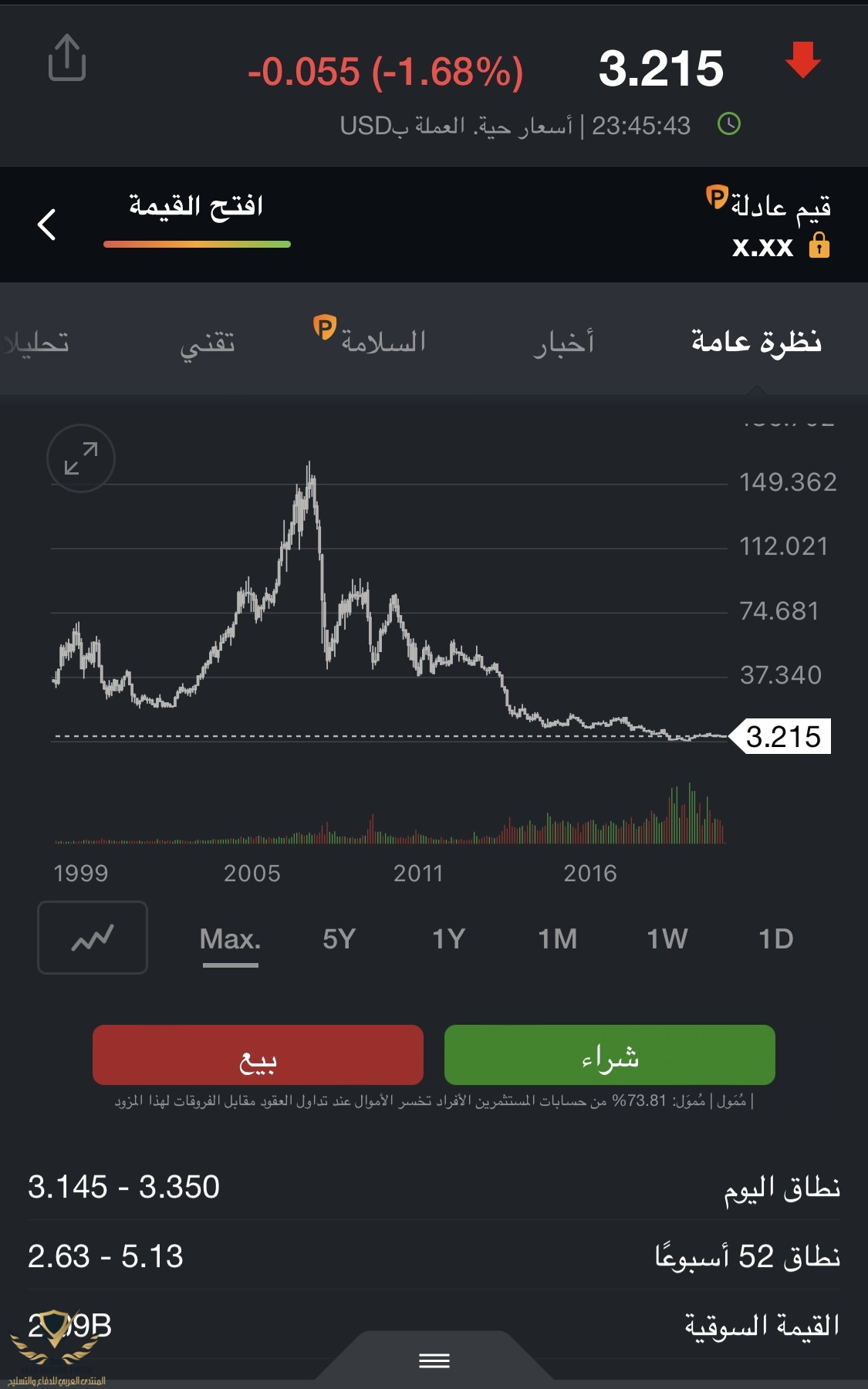Image resolution: width=868 pixels, height=1389 pixels.
Task: Expand the chart to full screen
Action: pos(81,458)
